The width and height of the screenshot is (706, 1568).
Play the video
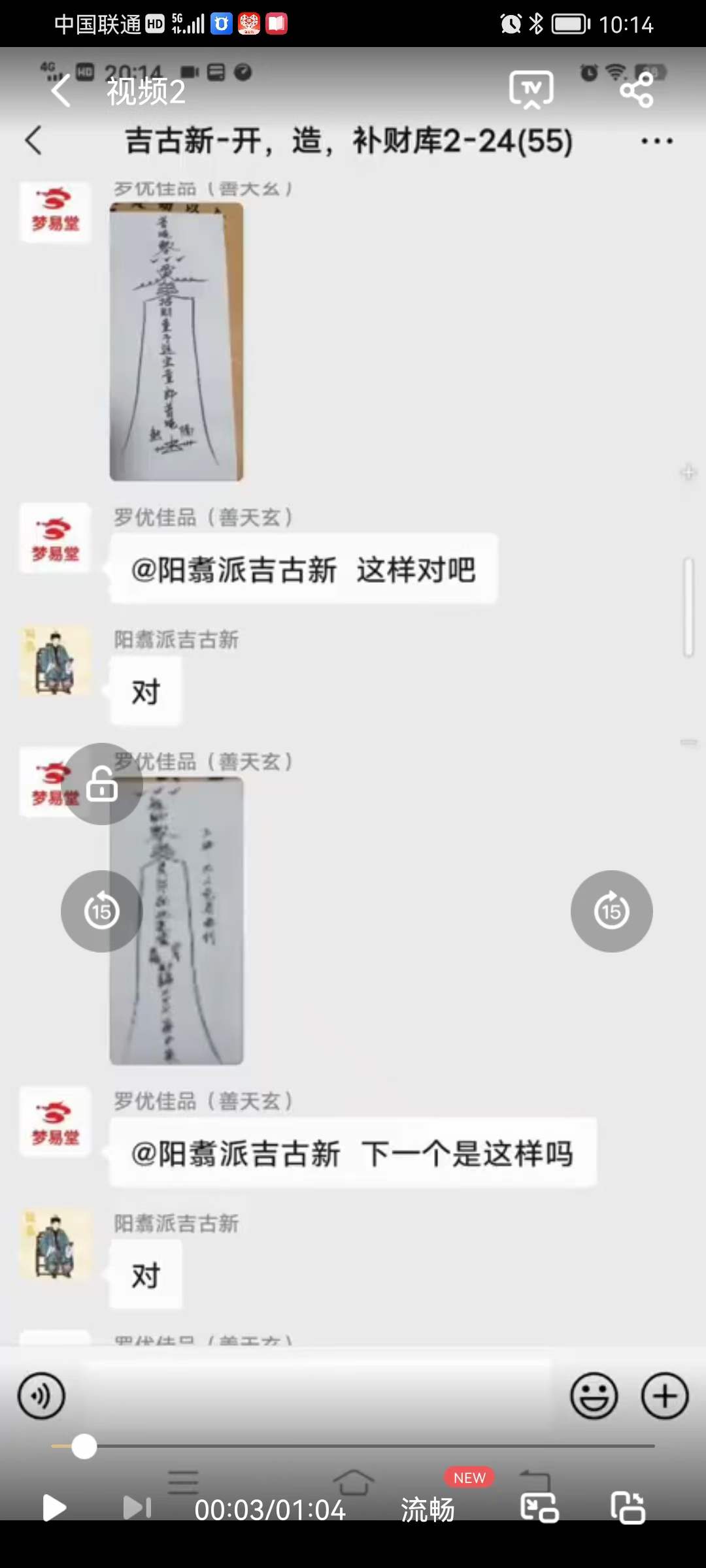(x=54, y=1508)
